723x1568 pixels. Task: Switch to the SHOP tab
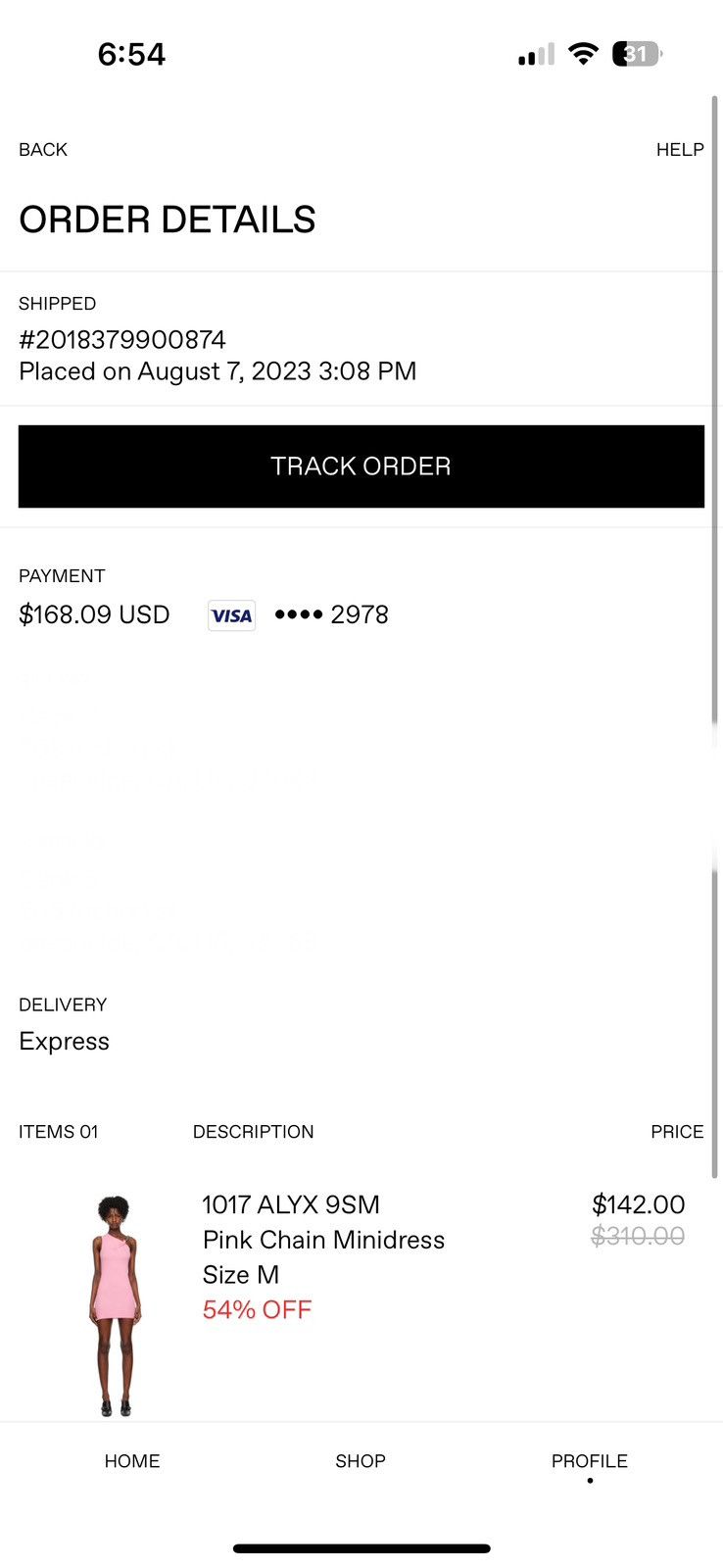point(361,1461)
